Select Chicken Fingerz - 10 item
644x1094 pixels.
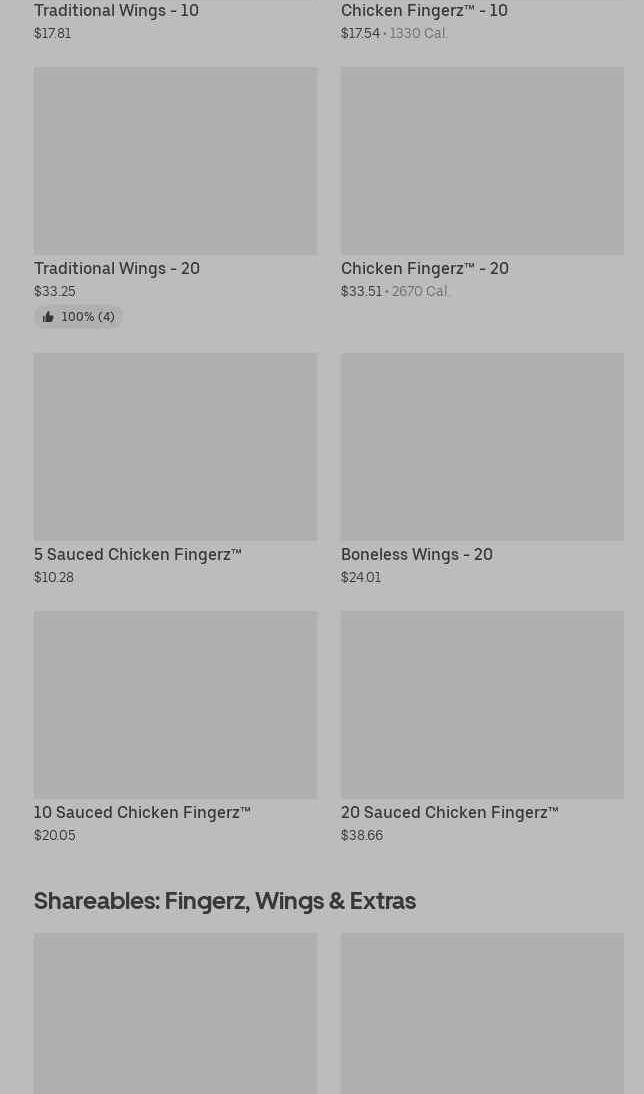(x=424, y=11)
